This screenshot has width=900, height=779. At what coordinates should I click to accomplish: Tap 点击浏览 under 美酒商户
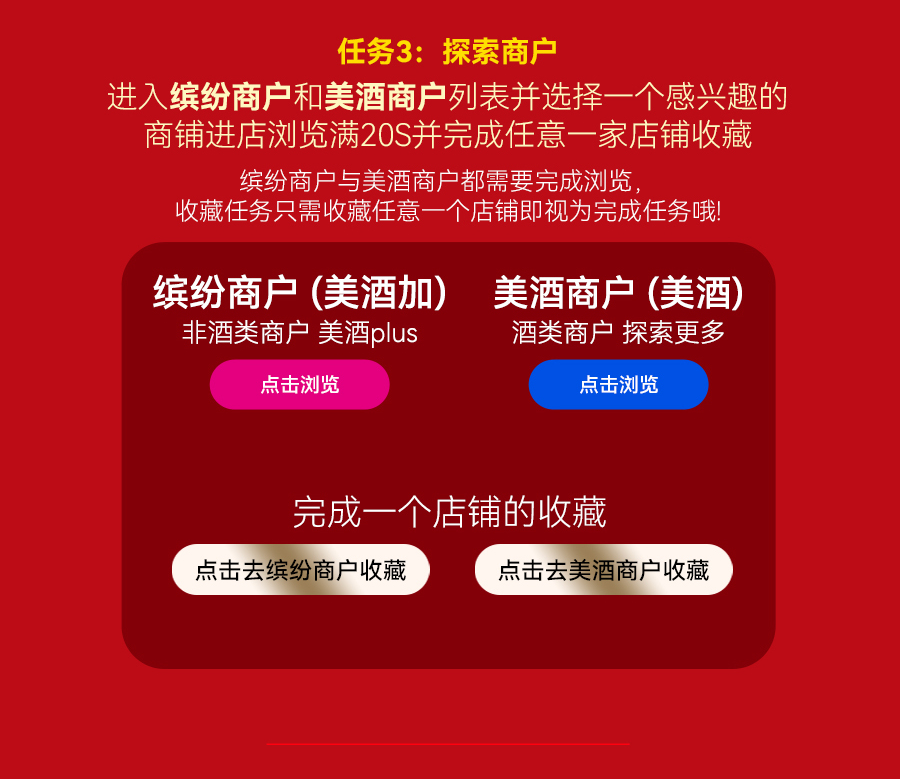pos(618,385)
